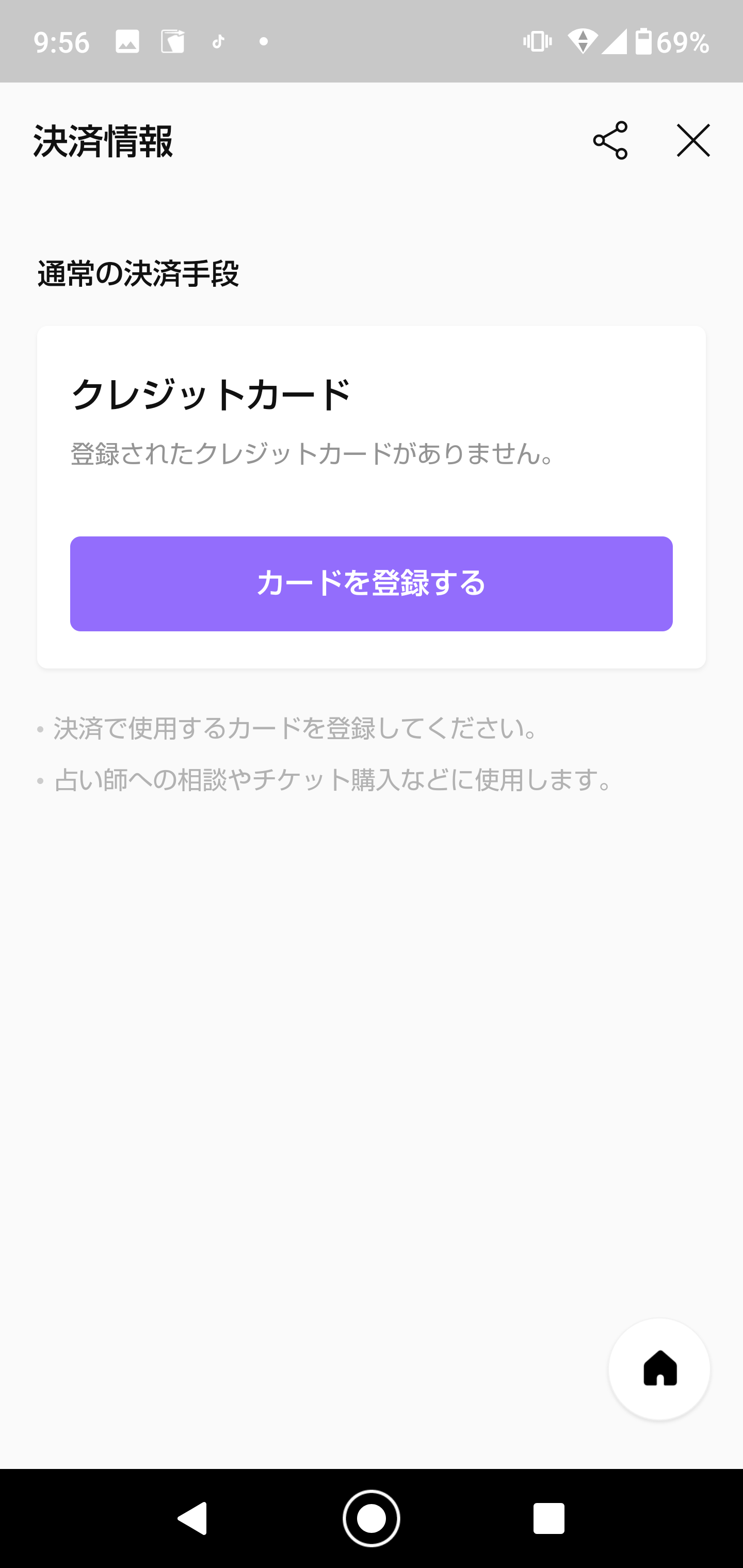Share the payment information page
The height and width of the screenshot is (1568, 743).
(610, 141)
